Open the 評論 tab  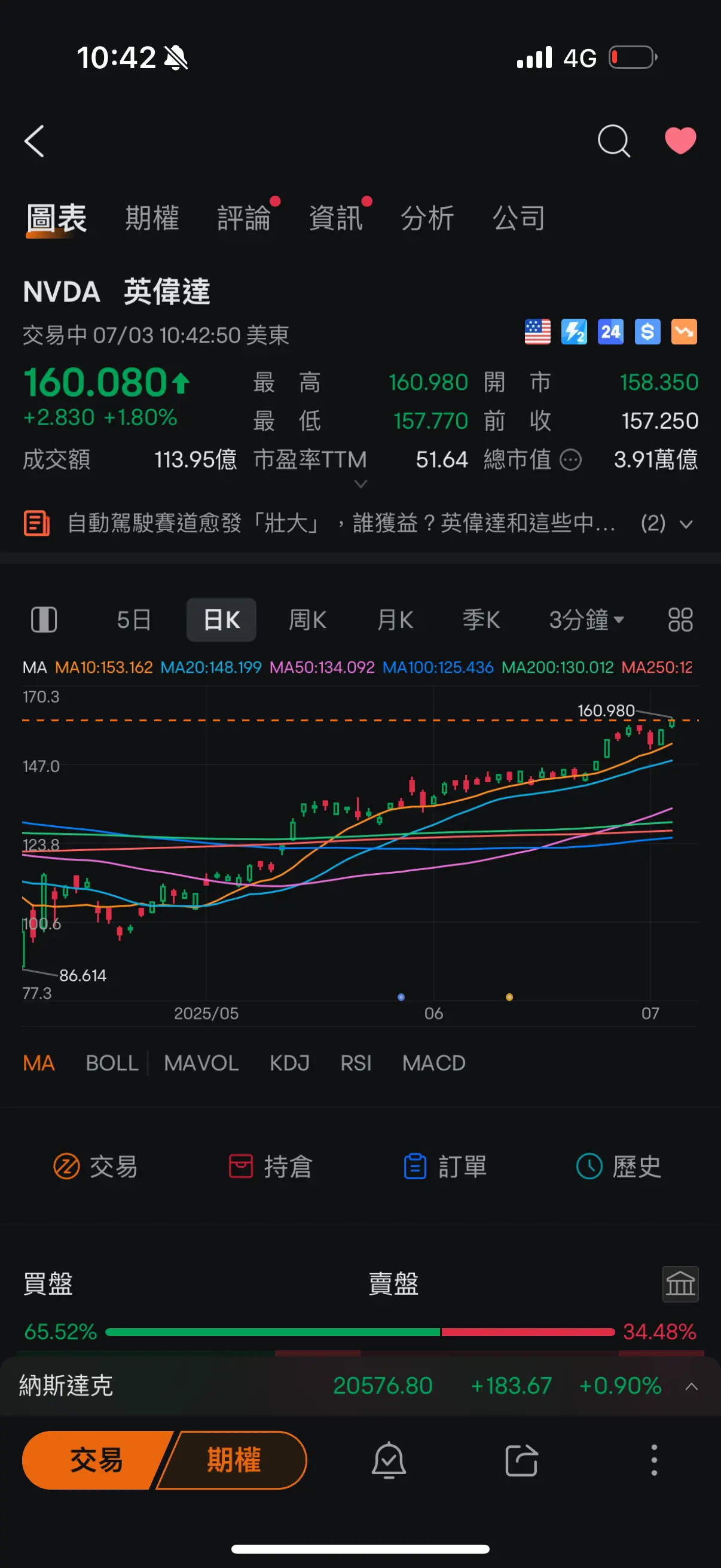pyautogui.click(x=245, y=218)
